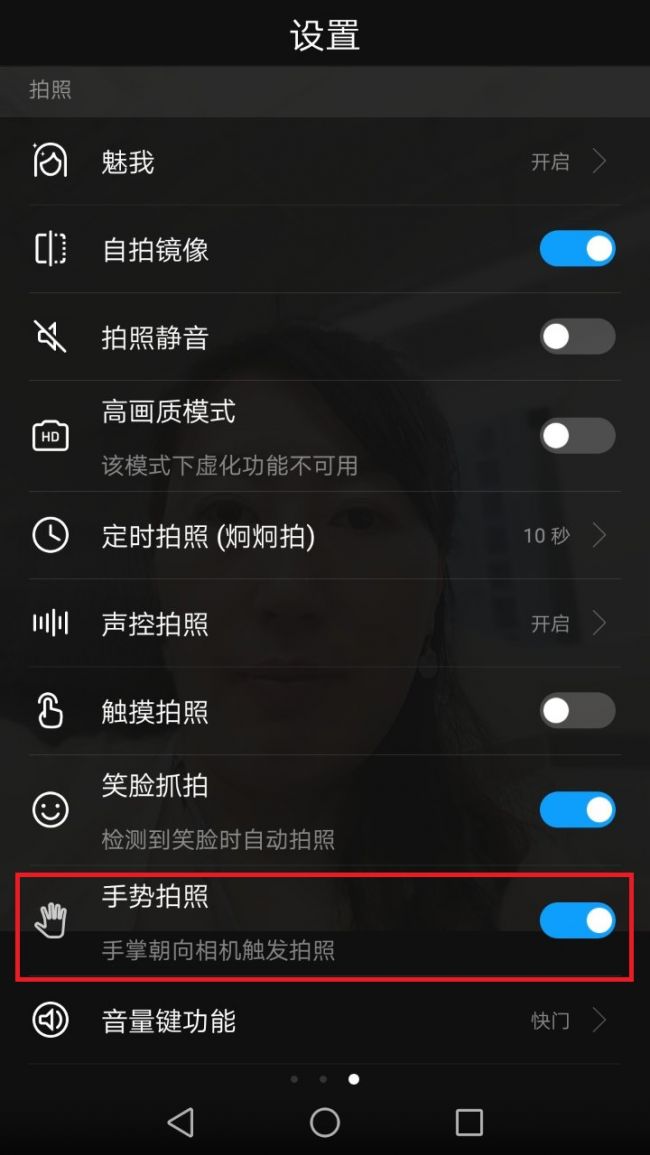This screenshot has height=1155, width=650.
Task: Go to the home screen
Action: pyautogui.click(x=325, y=1122)
